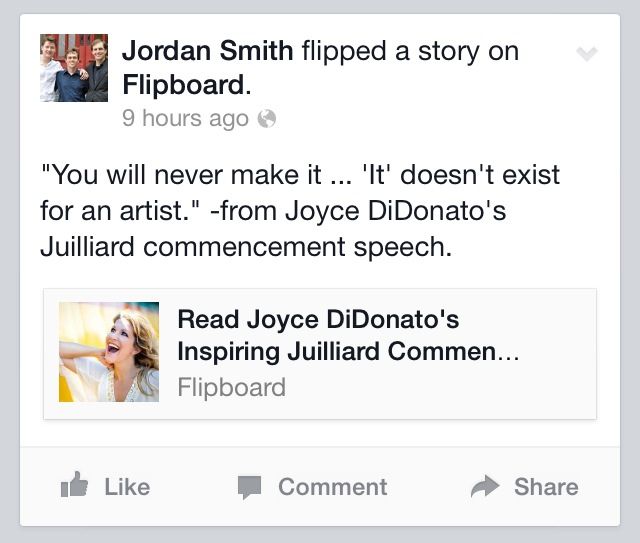Image resolution: width=640 pixels, height=543 pixels.
Task: Open the 9 hours ago timestamp
Action: [x=185, y=118]
